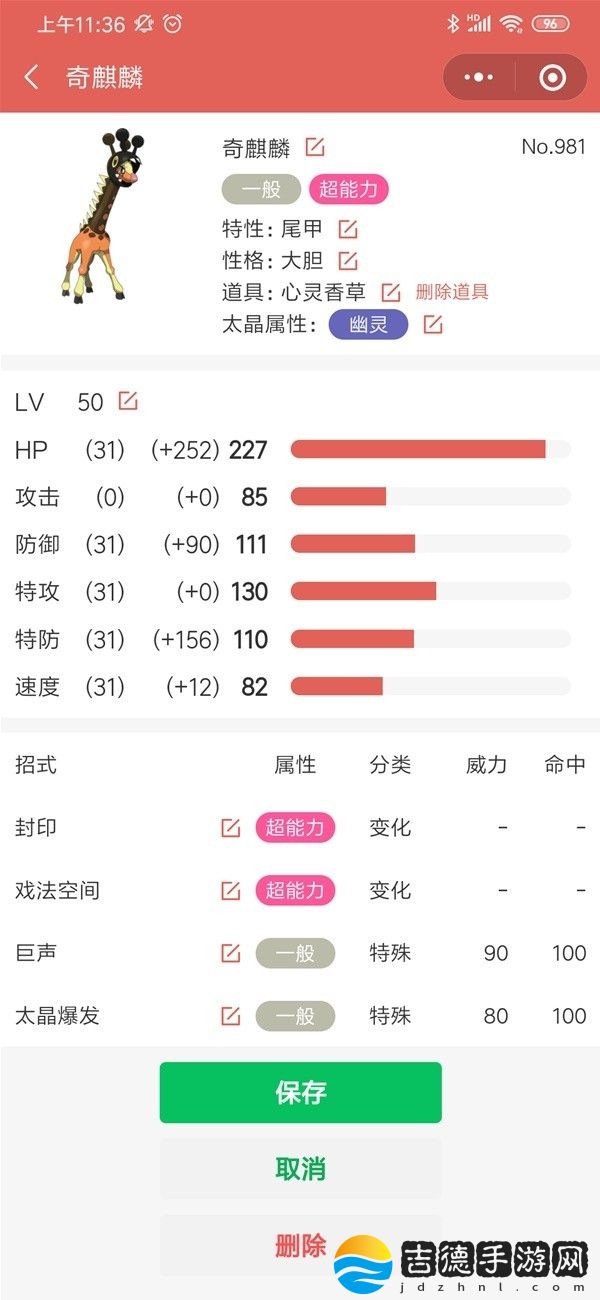Go back using the header arrow
600x1300 pixels.
pos(32,77)
